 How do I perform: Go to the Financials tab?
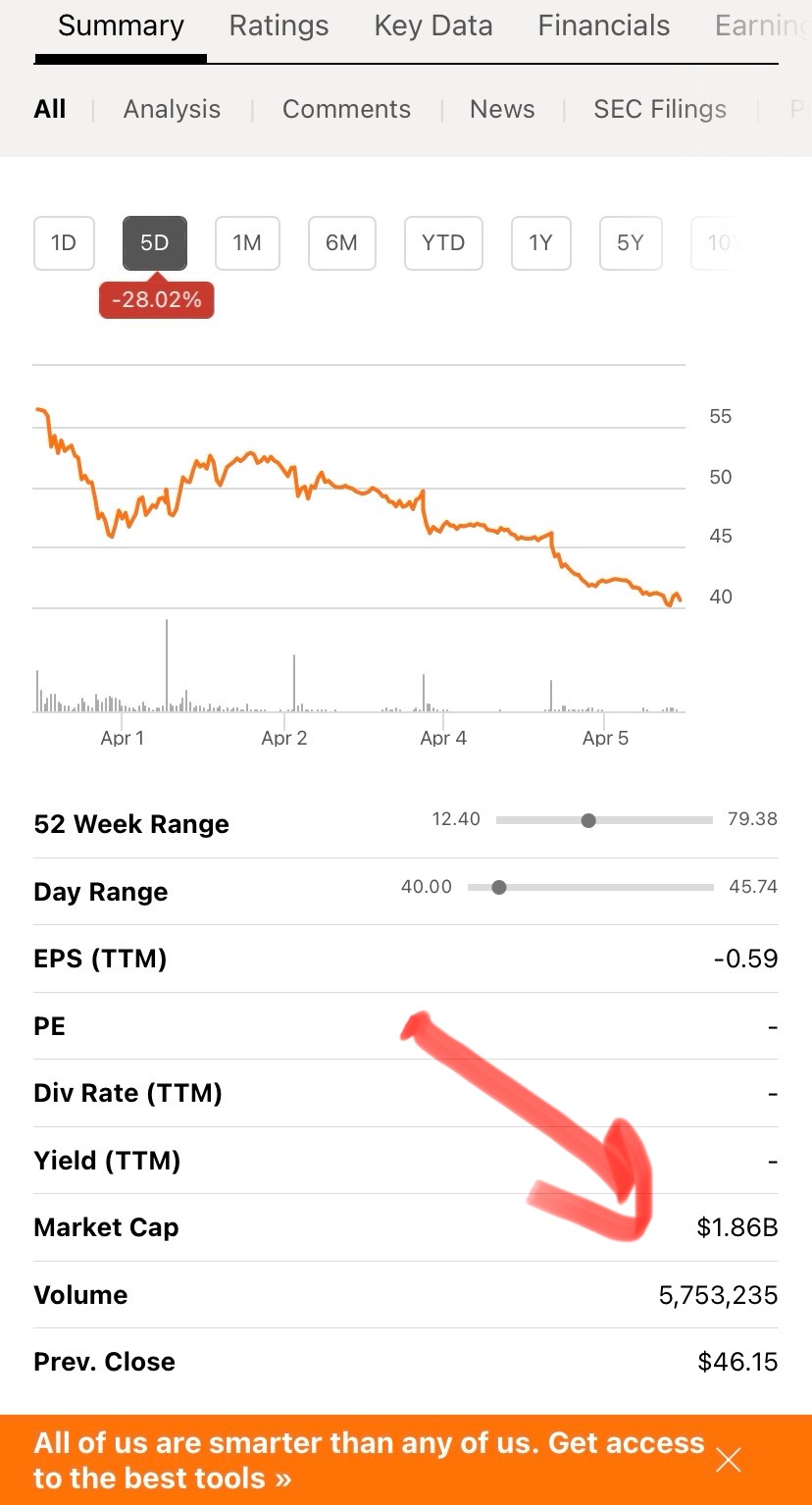pos(603,26)
